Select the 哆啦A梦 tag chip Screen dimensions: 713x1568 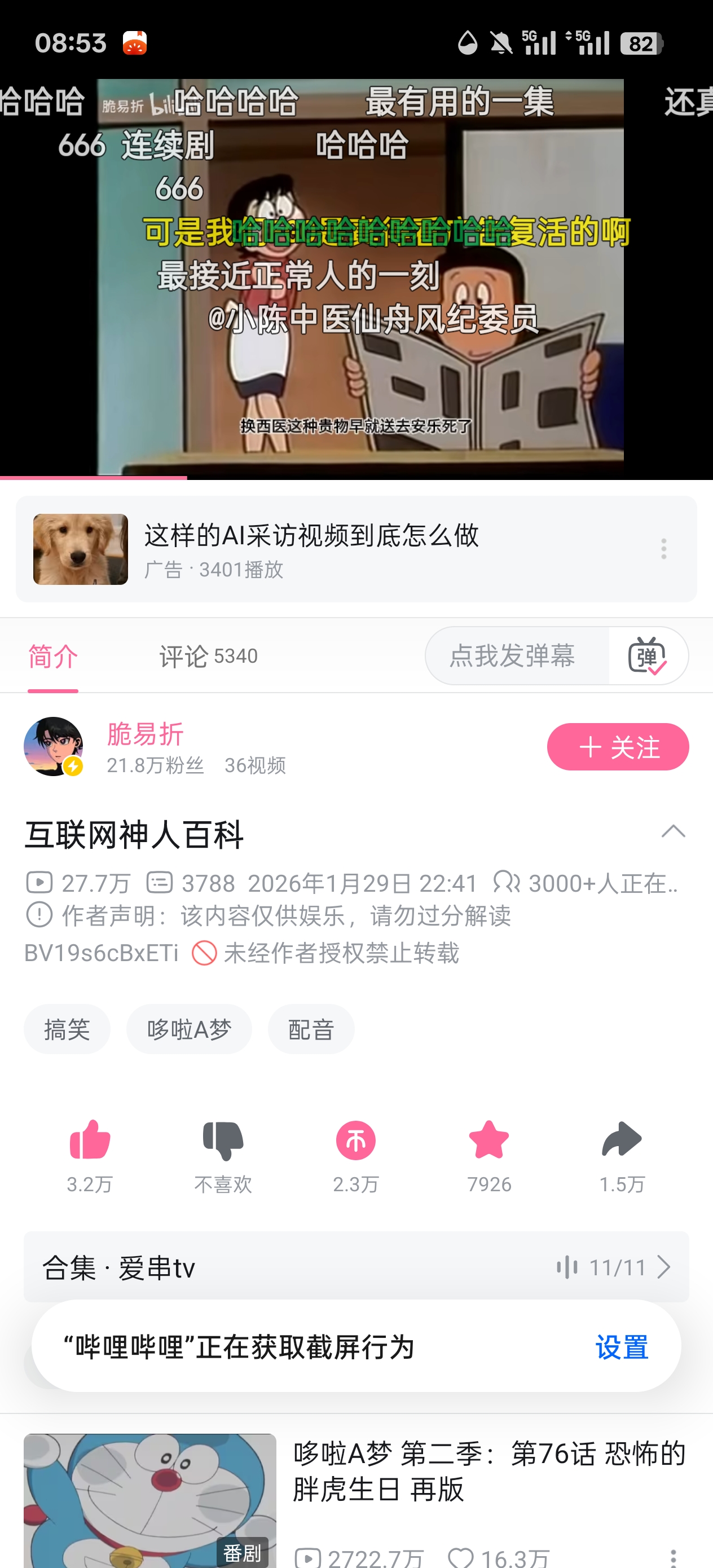[x=189, y=1029]
